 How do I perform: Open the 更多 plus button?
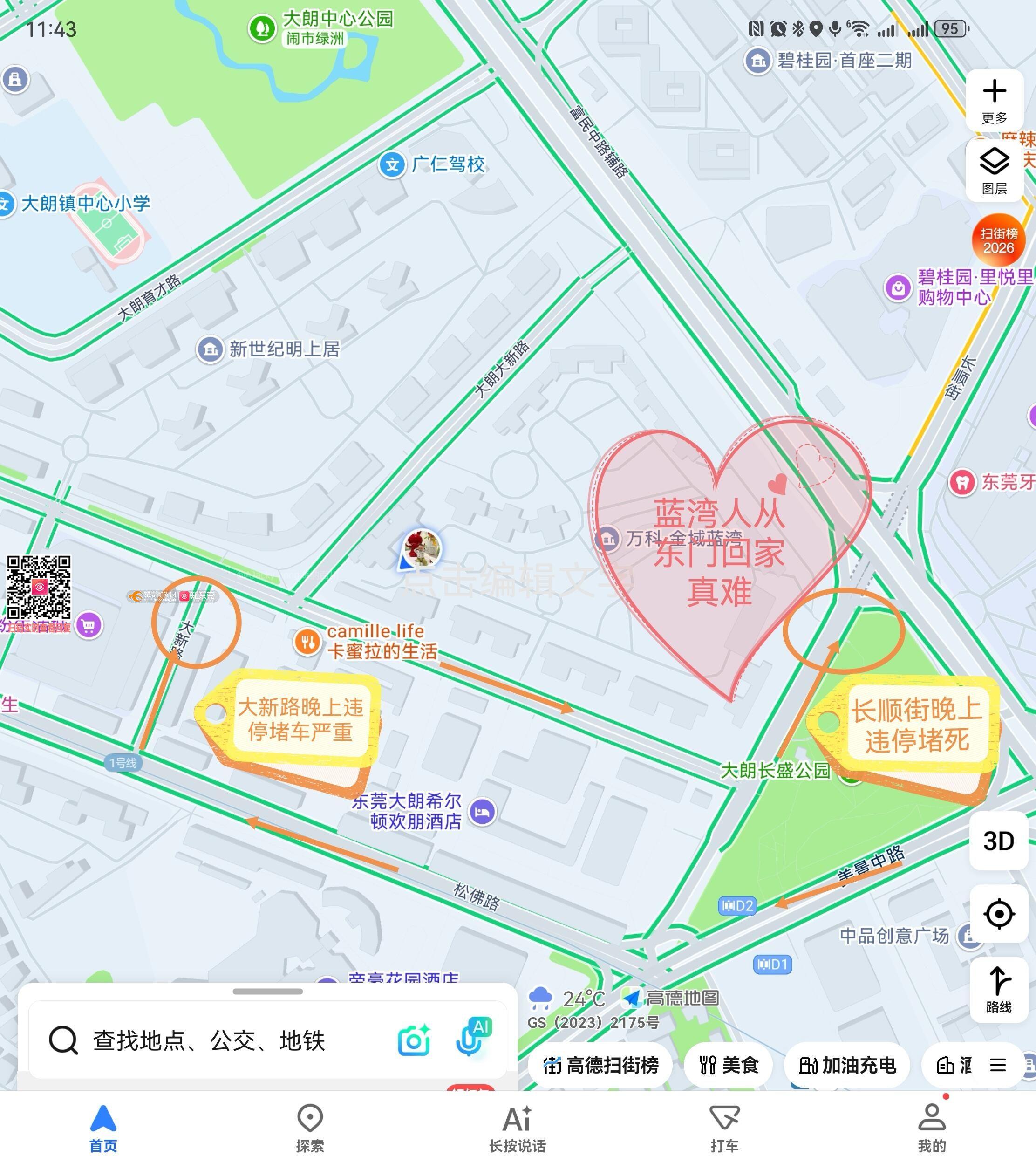tap(994, 101)
